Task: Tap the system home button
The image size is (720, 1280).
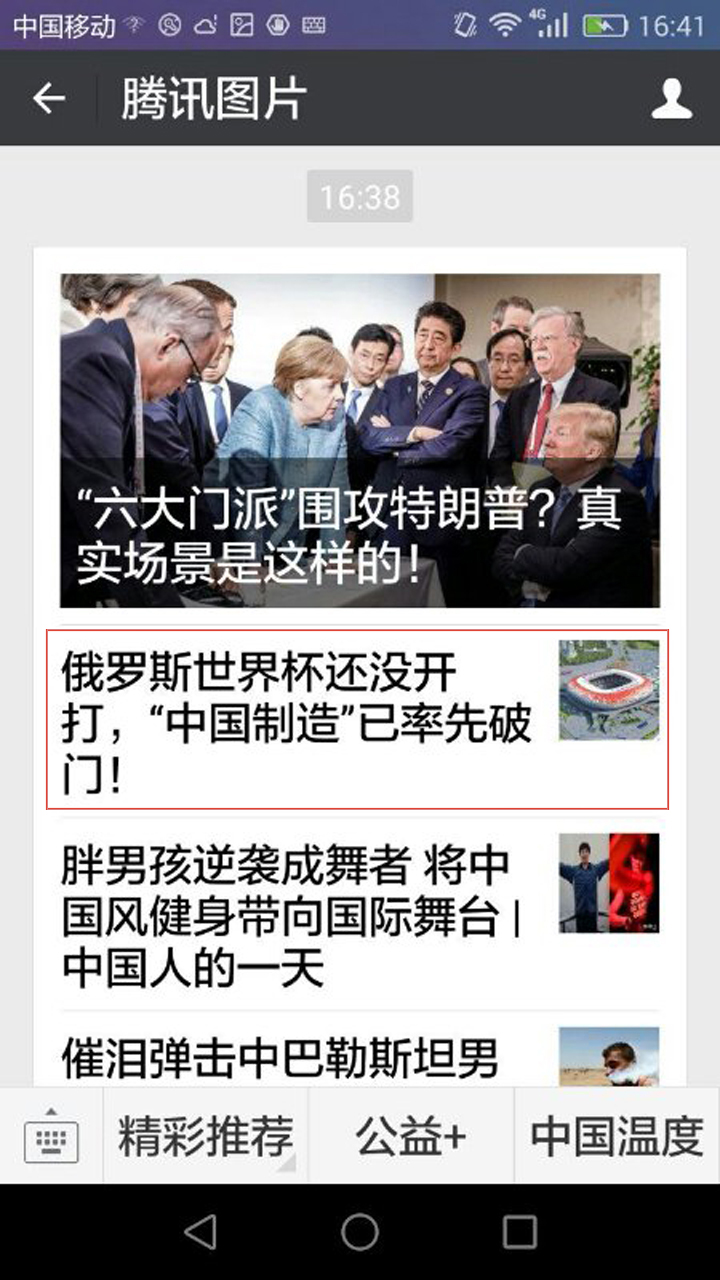Action: [359, 1232]
